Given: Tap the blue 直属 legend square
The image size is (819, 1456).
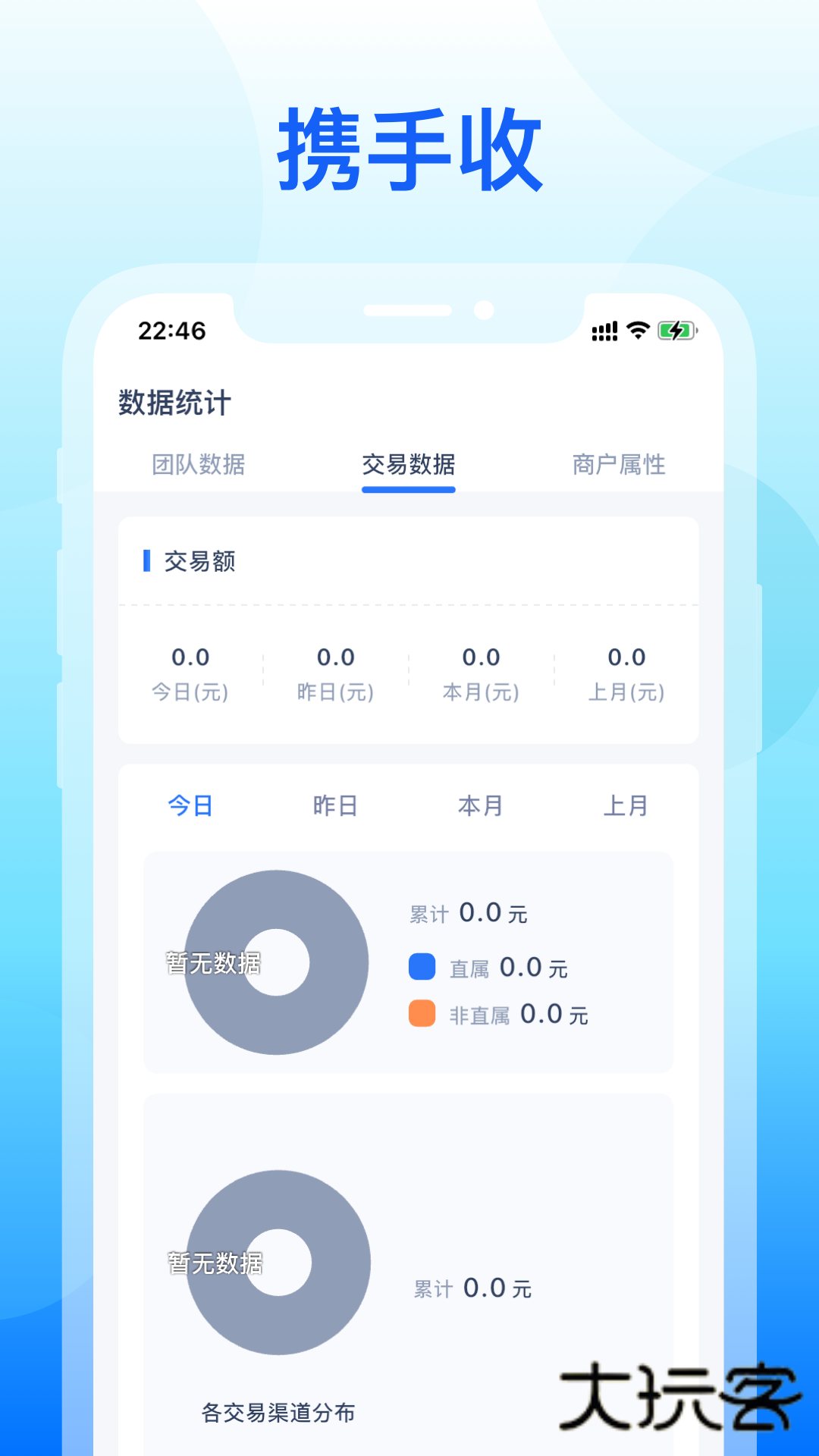Looking at the screenshot, I should 422,968.
